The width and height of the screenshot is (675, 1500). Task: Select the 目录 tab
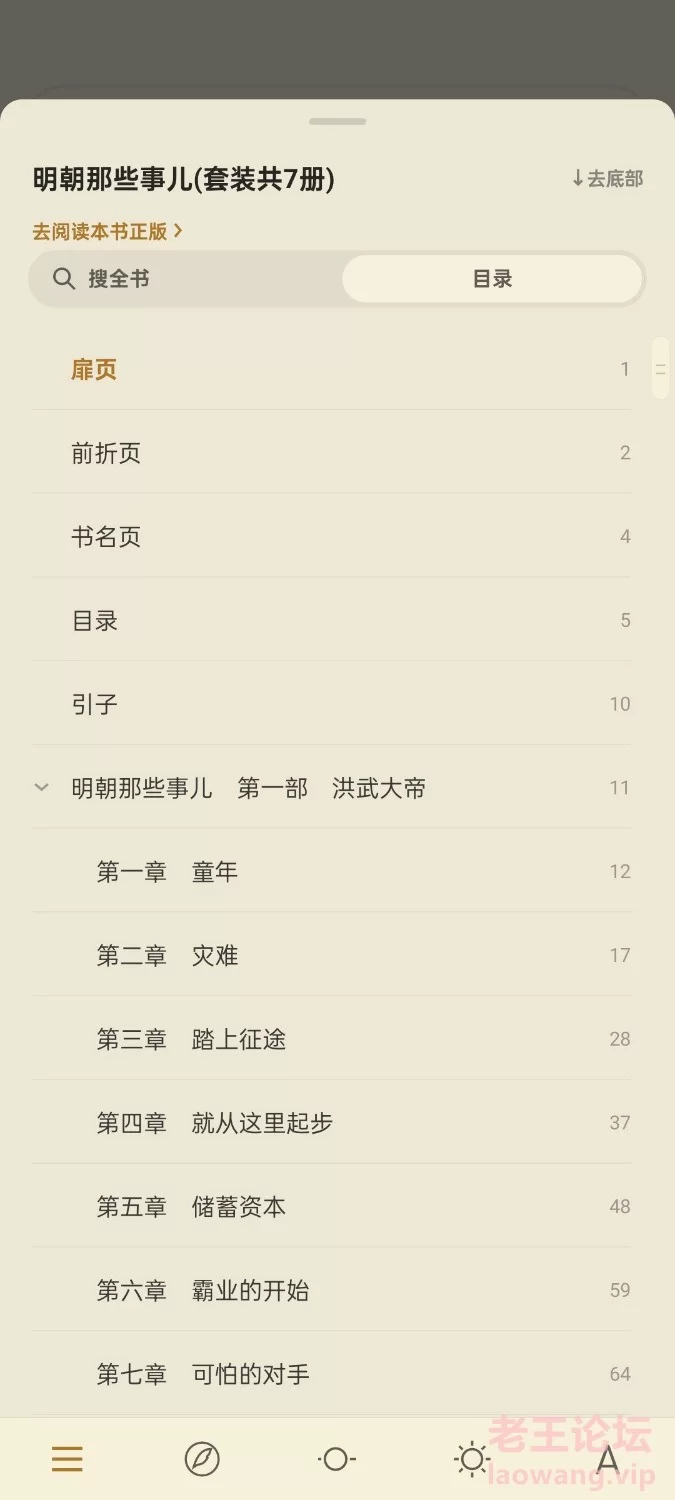tap(492, 279)
